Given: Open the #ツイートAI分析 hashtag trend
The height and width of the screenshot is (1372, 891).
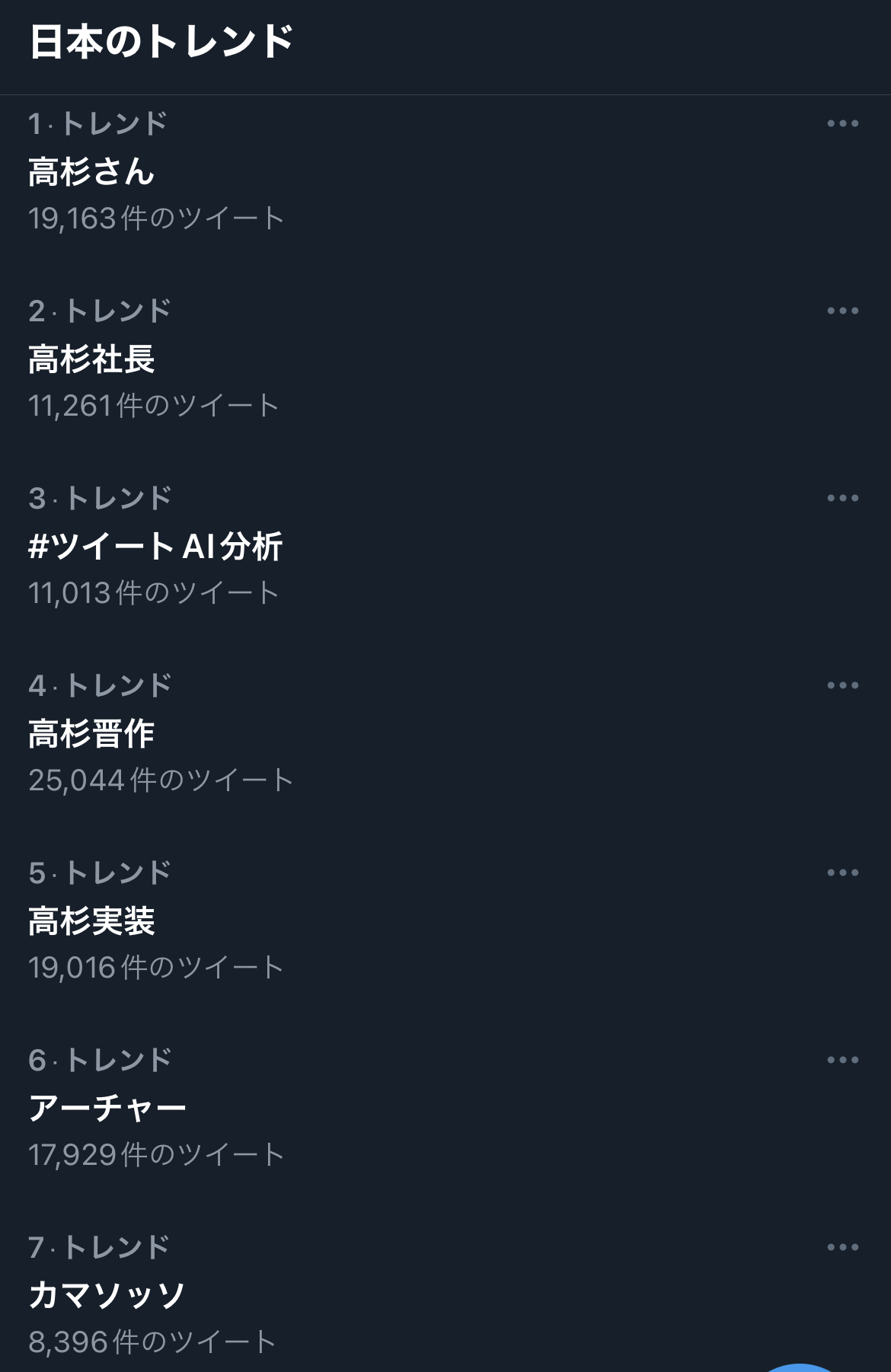Looking at the screenshot, I should (x=155, y=547).
